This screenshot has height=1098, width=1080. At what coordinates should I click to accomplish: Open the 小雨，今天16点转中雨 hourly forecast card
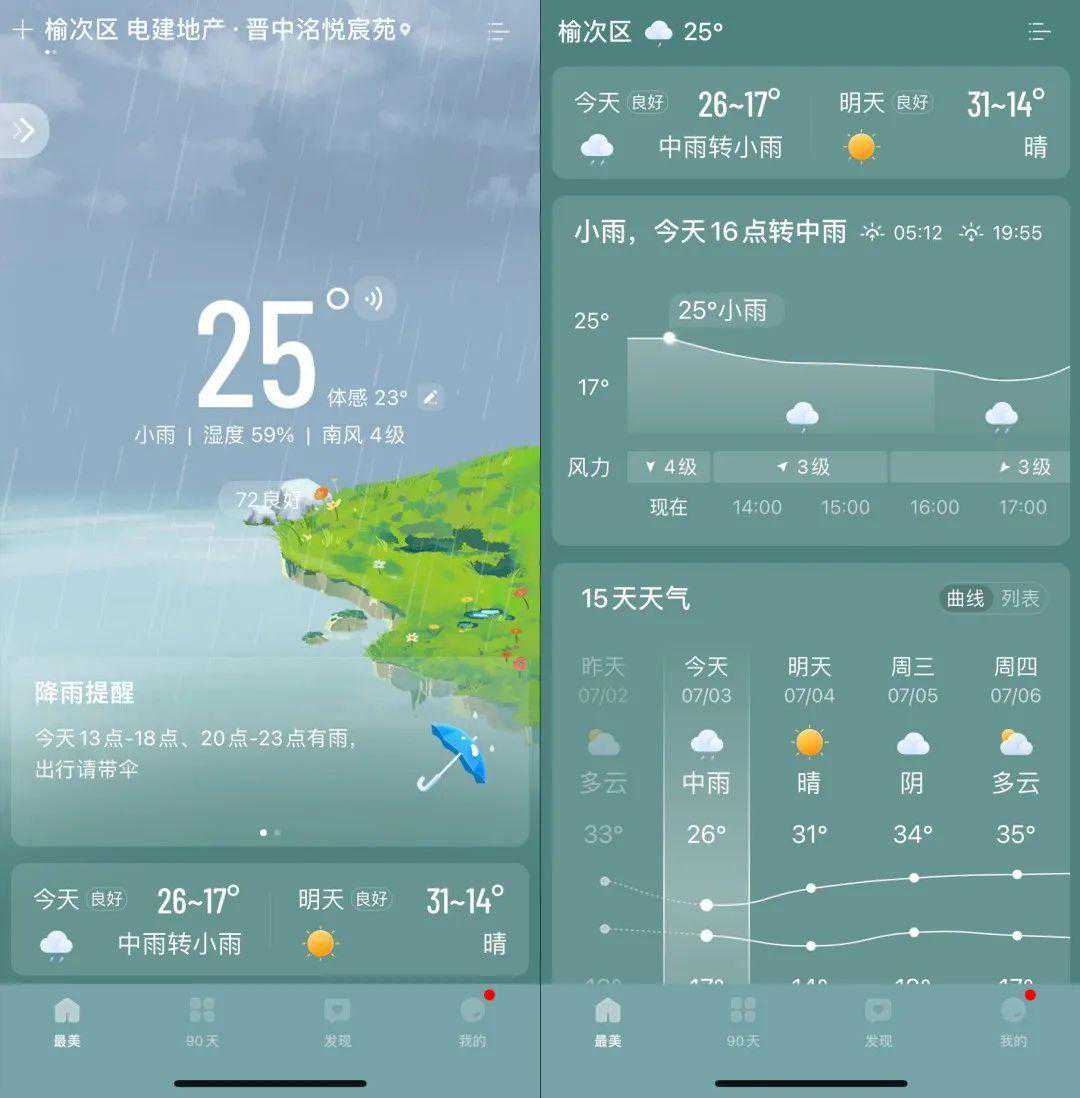[x=710, y=233]
